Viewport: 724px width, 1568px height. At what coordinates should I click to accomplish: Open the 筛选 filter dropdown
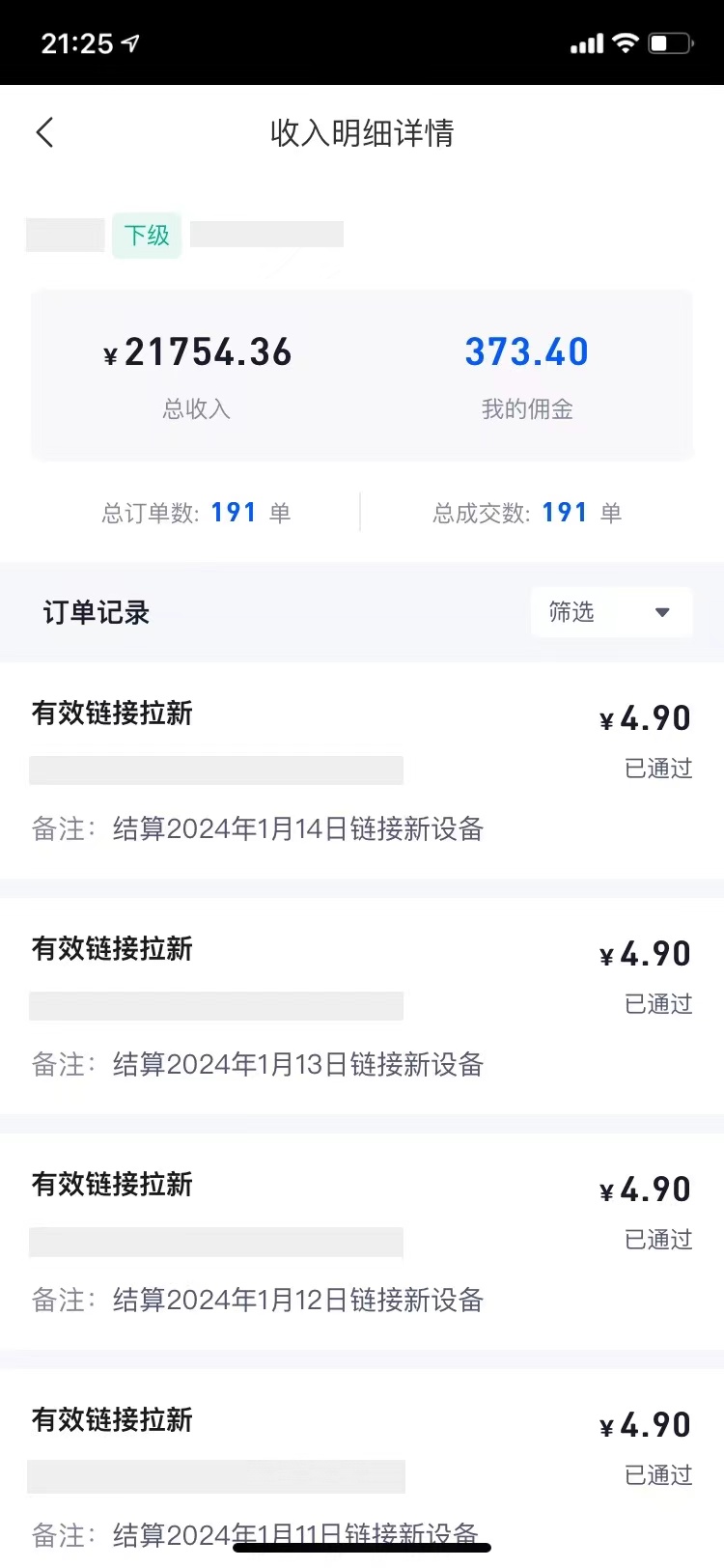(x=610, y=612)
